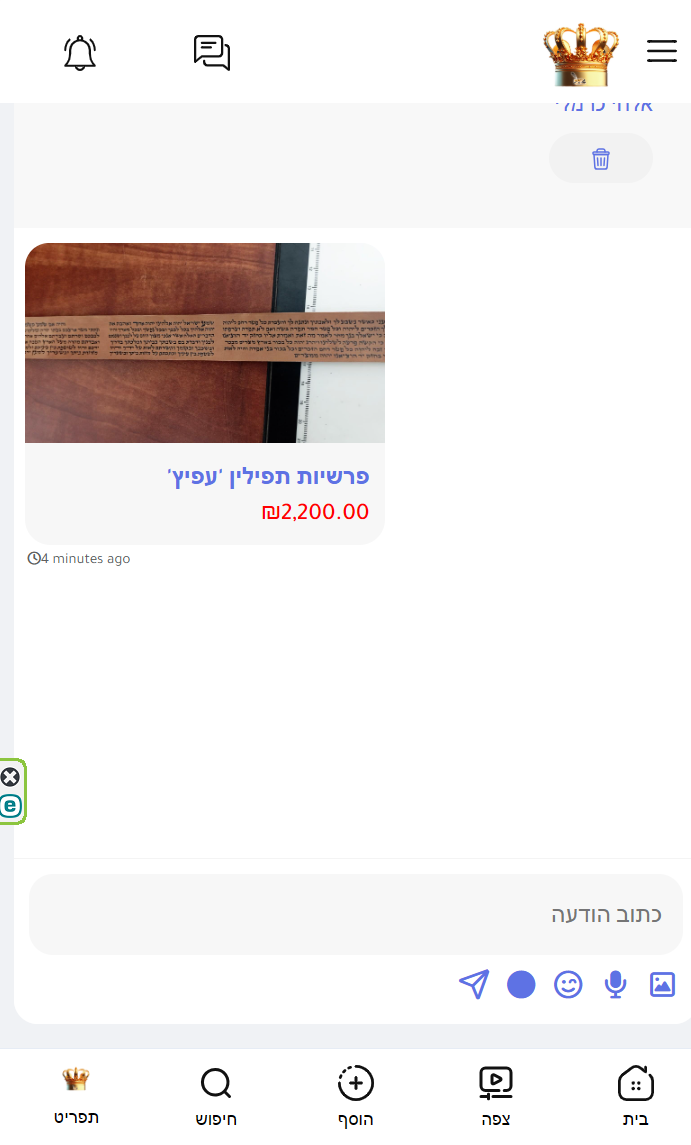Screen dimensions: 691x1145
Task: Tap the filled blue circle icon
Action: point(521,985)
